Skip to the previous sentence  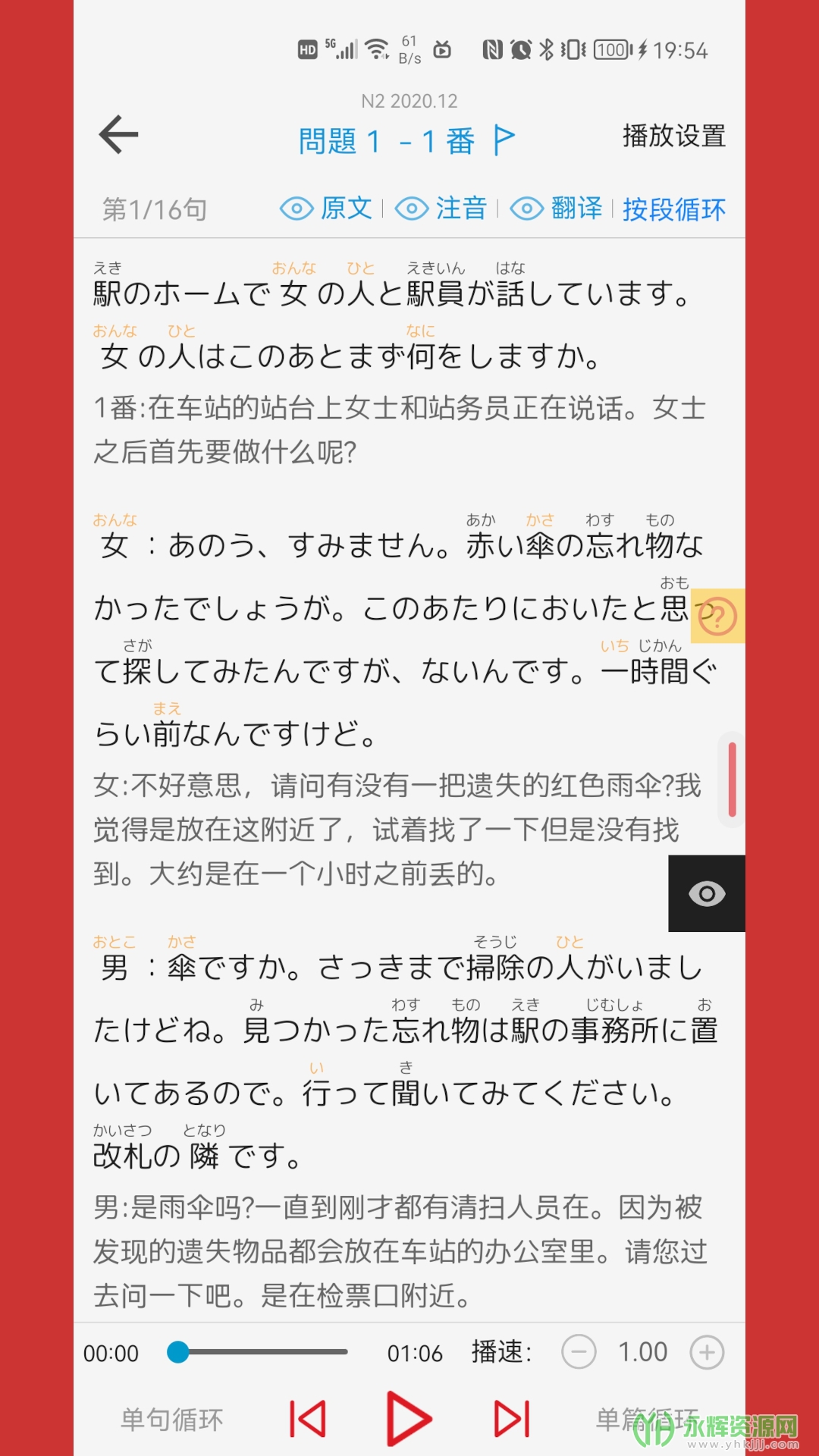[308, 1419]
